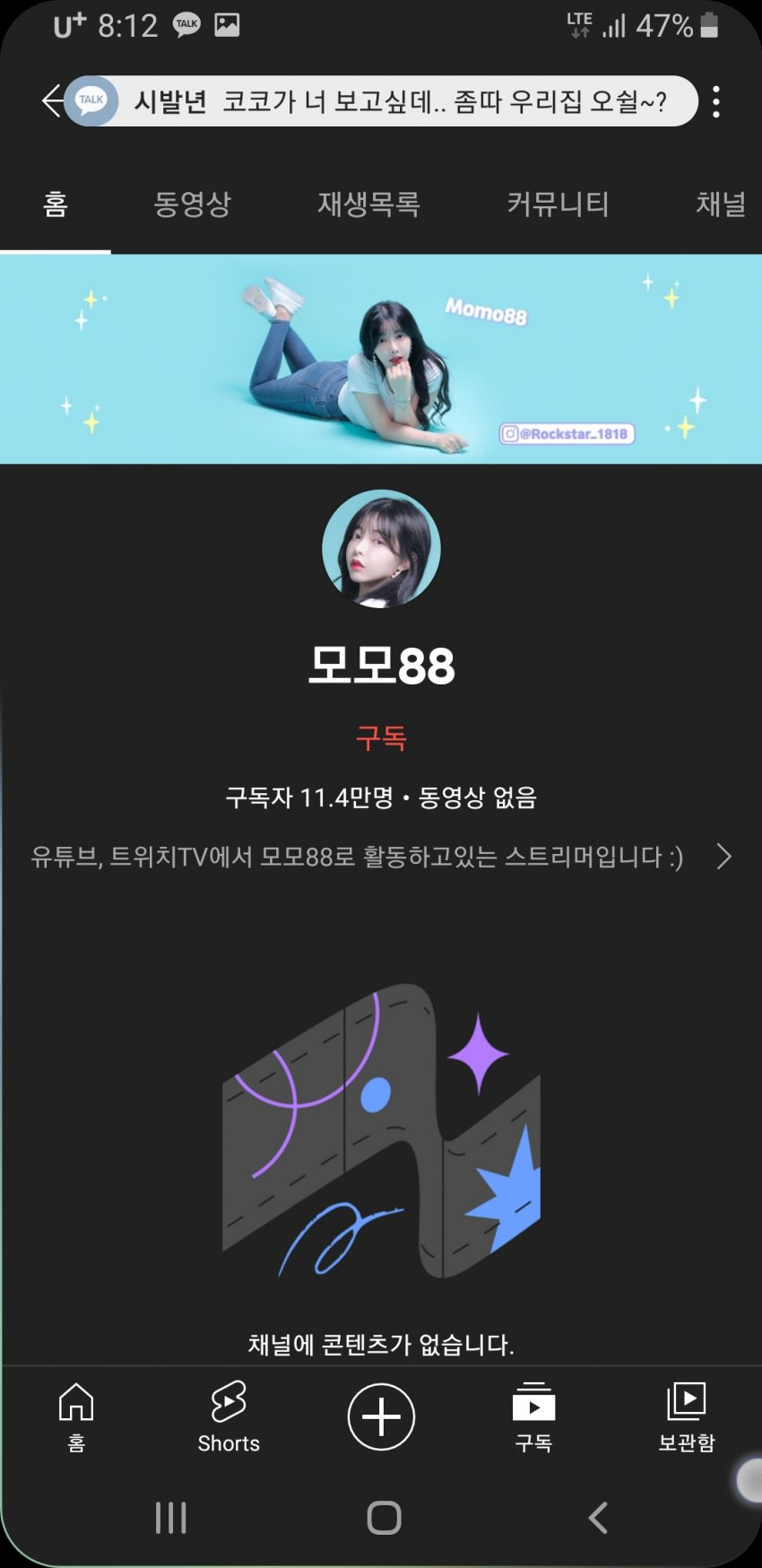This screenshot has height=1568, width=762.
Task: Open the 커뮤니티 tab
Action: pyautogui.click(x=558, y=205)
